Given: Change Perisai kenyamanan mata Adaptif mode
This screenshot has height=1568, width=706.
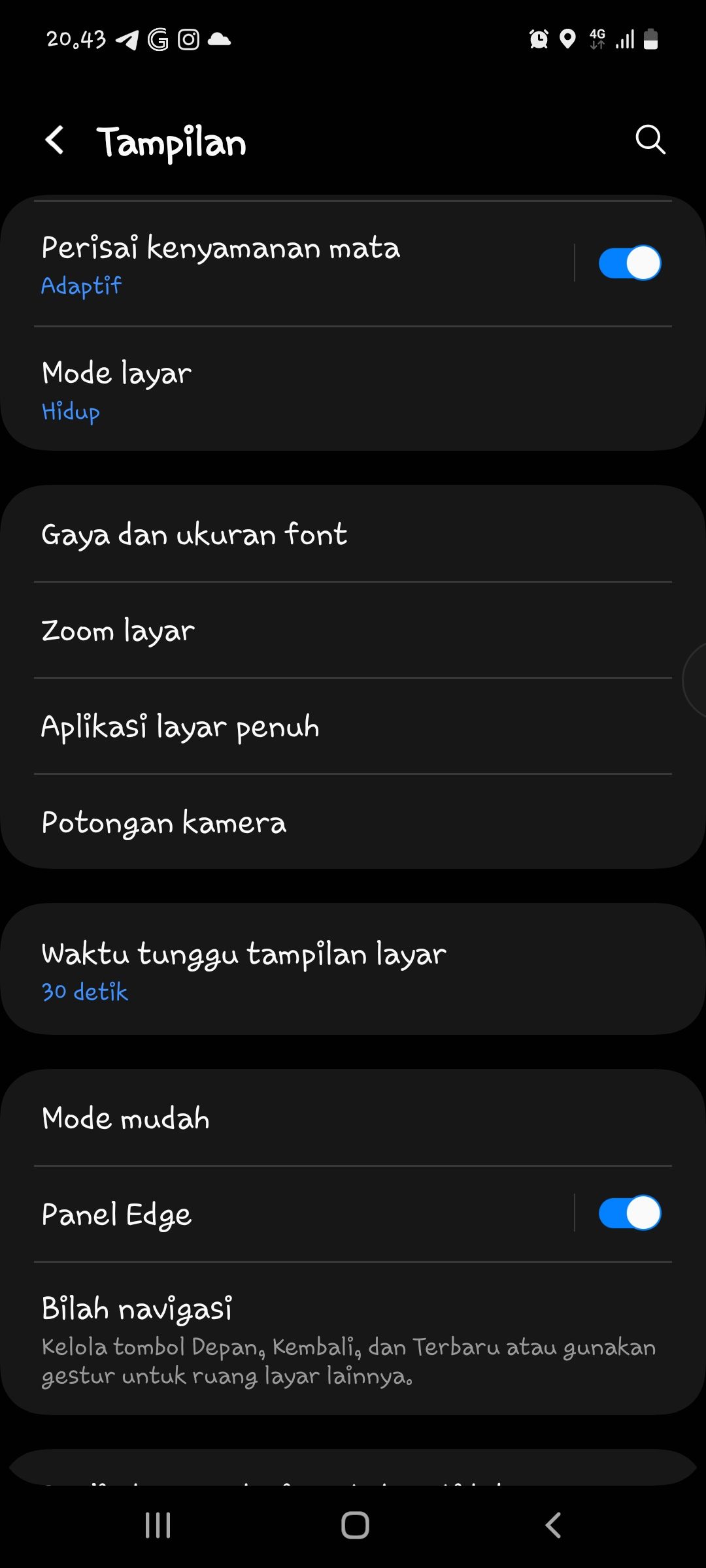Looking at the screenshot, I should 261,262.
